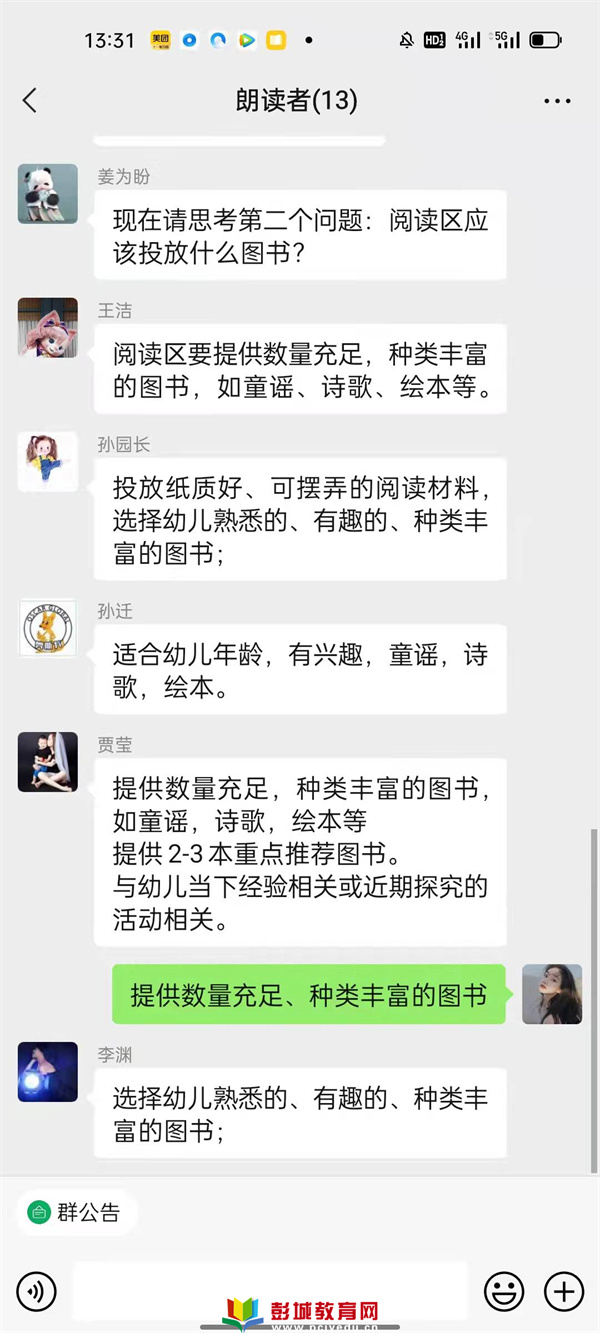Tap 李渊's profile picture
600x1333 pixels.
(x=48, y=1072)
